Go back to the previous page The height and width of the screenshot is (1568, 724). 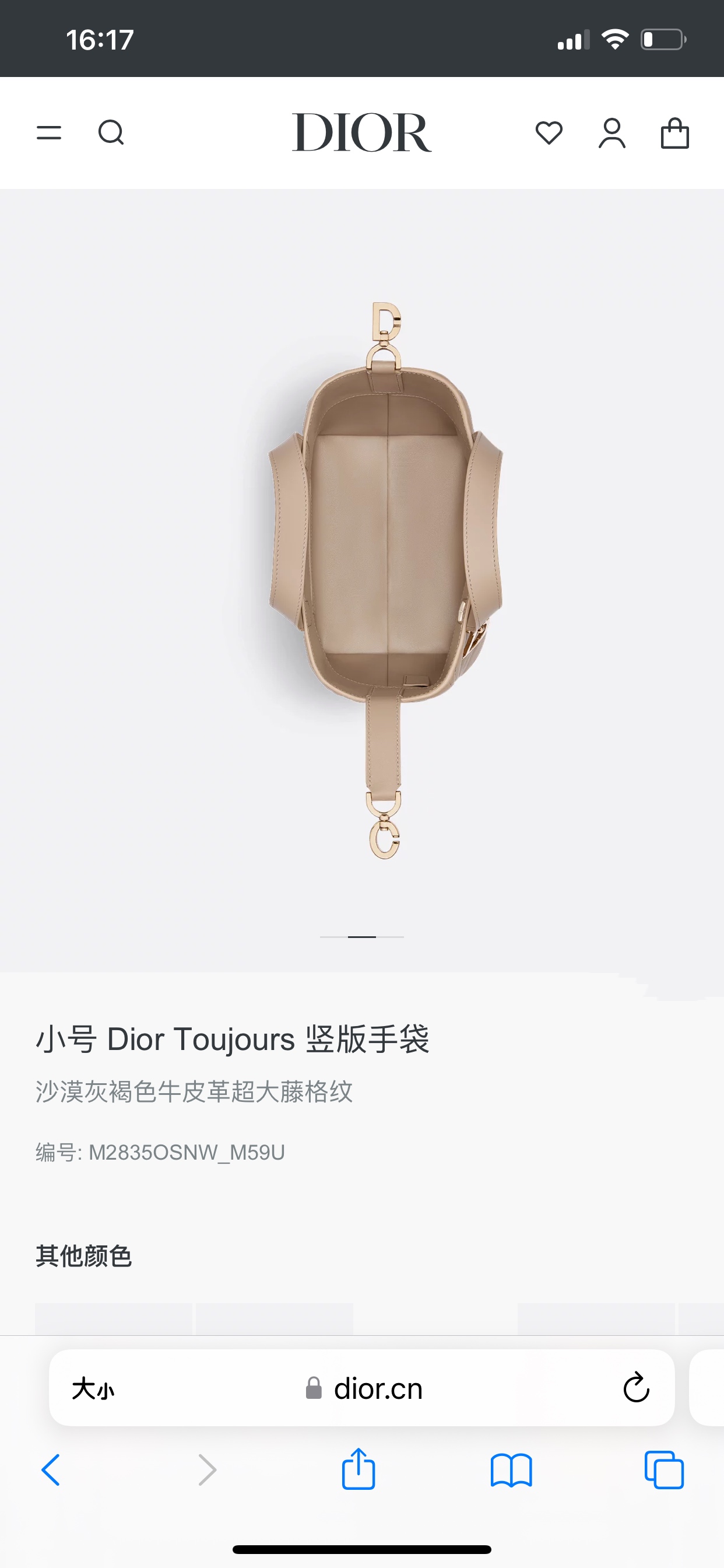(x=51, y=1470)
